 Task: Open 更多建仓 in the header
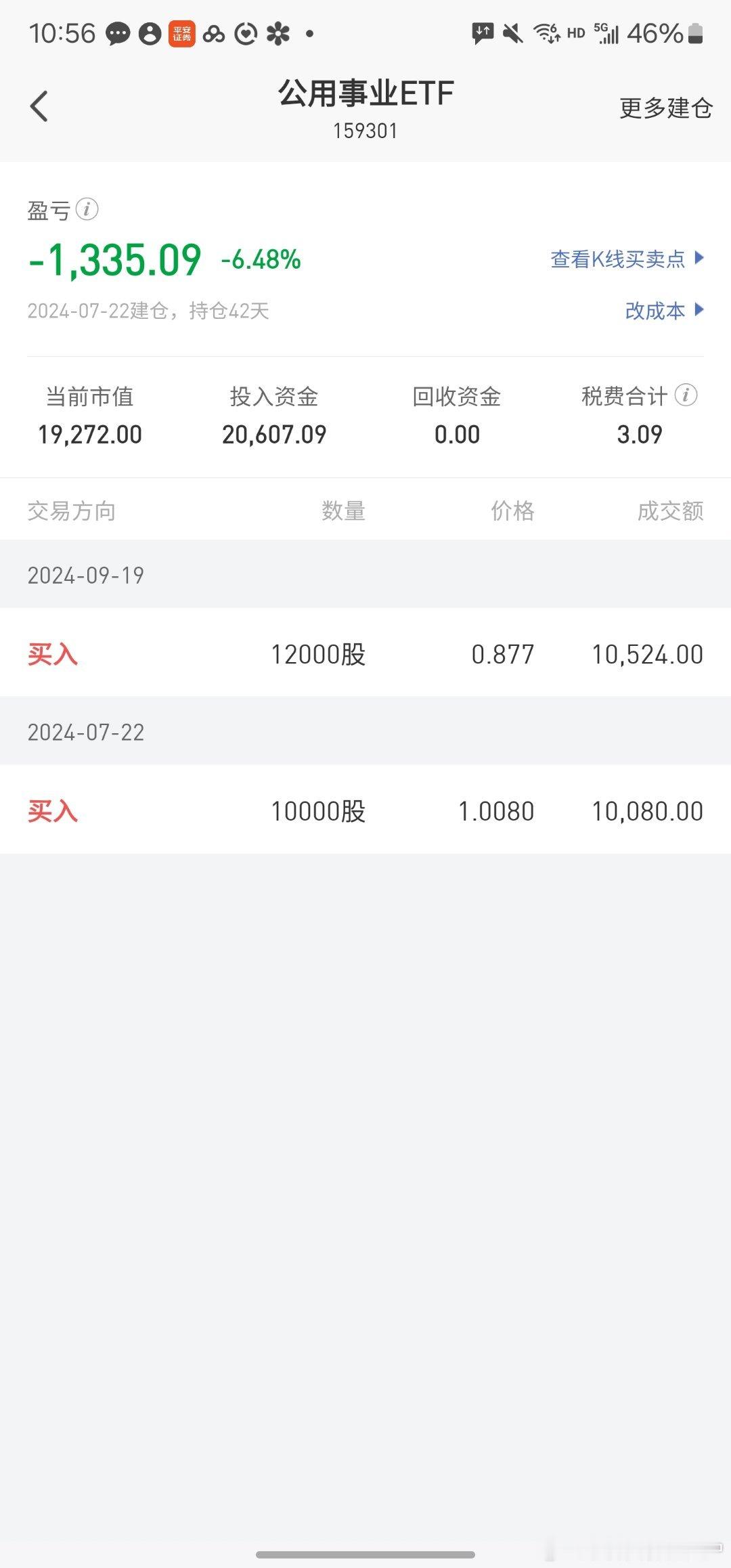point(666,108)
